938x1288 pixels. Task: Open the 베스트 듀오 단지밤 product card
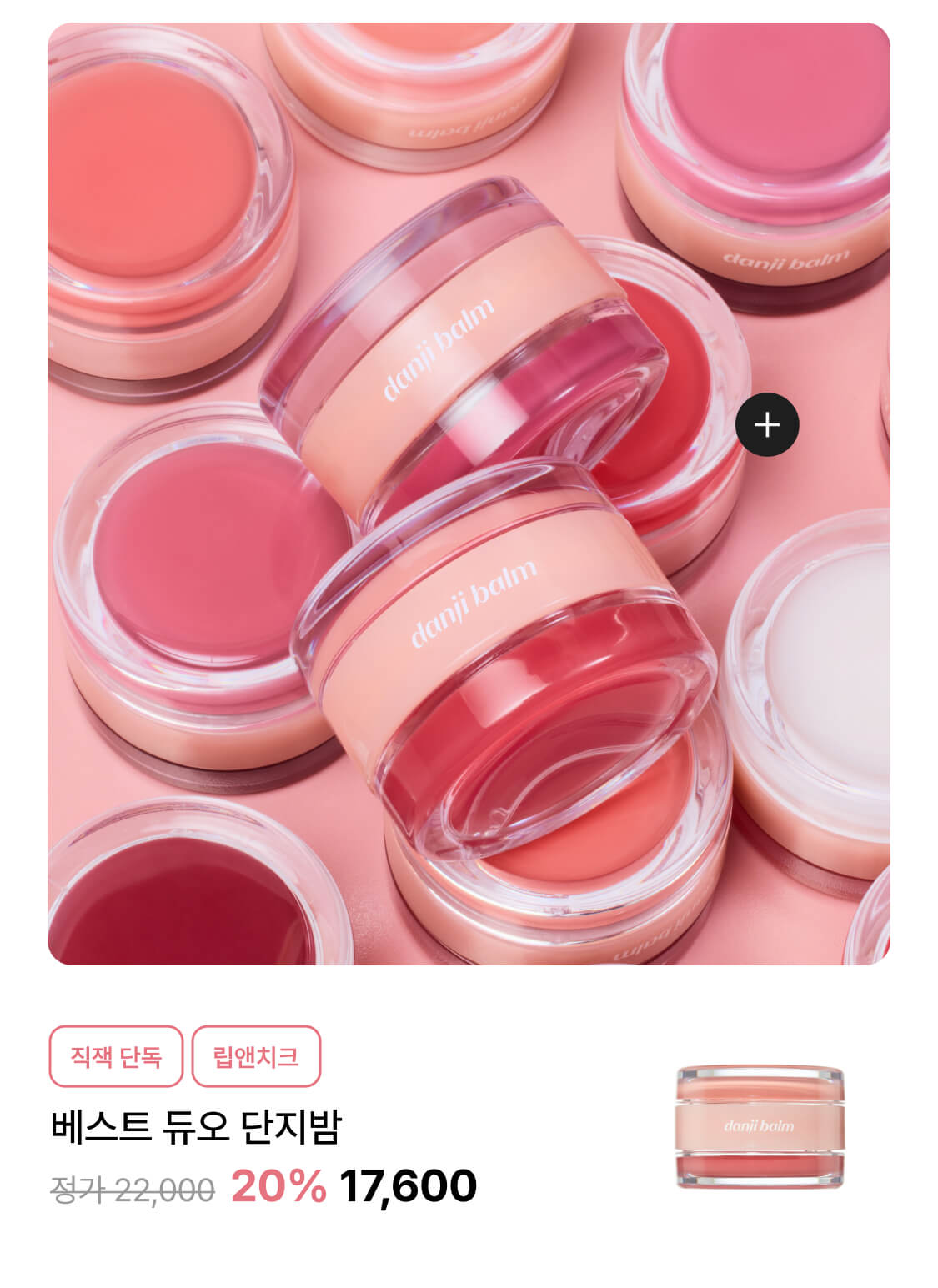[x=196, y=1126]
